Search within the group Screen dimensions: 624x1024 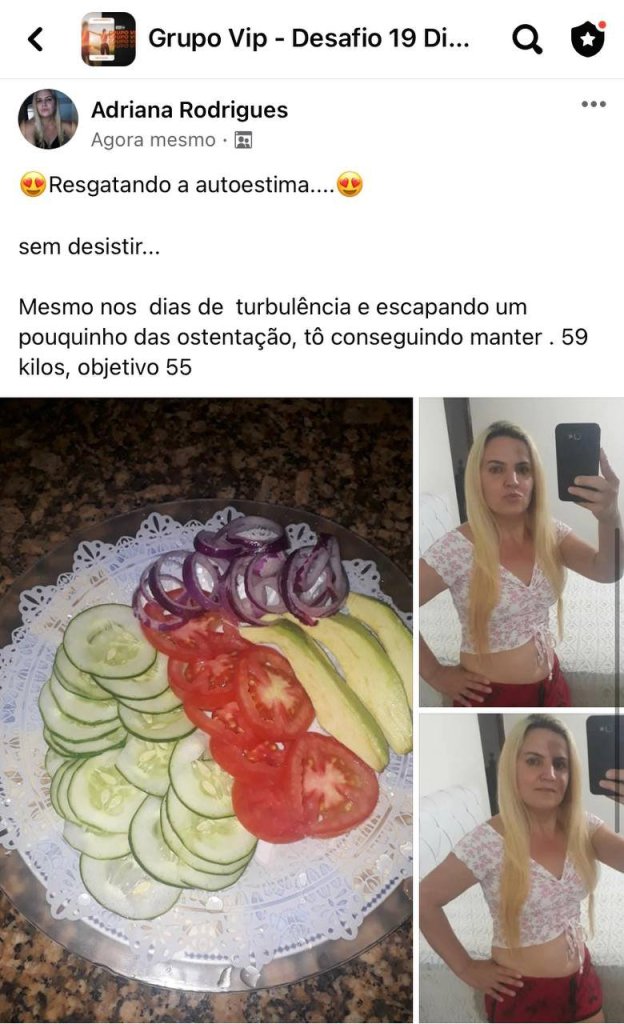(527, 39)
